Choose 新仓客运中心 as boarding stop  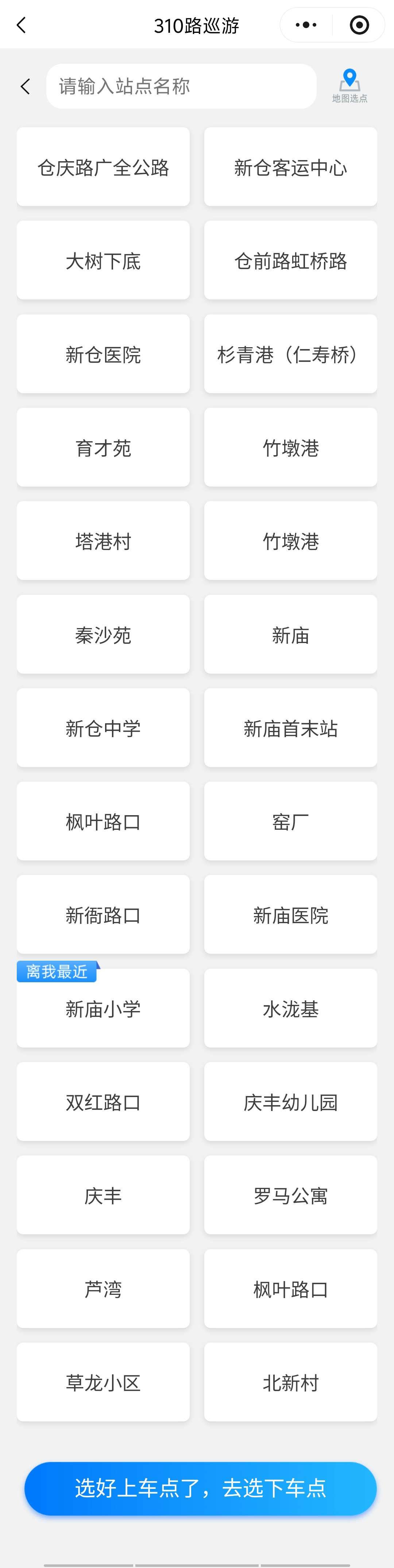[x=290, y=167]
